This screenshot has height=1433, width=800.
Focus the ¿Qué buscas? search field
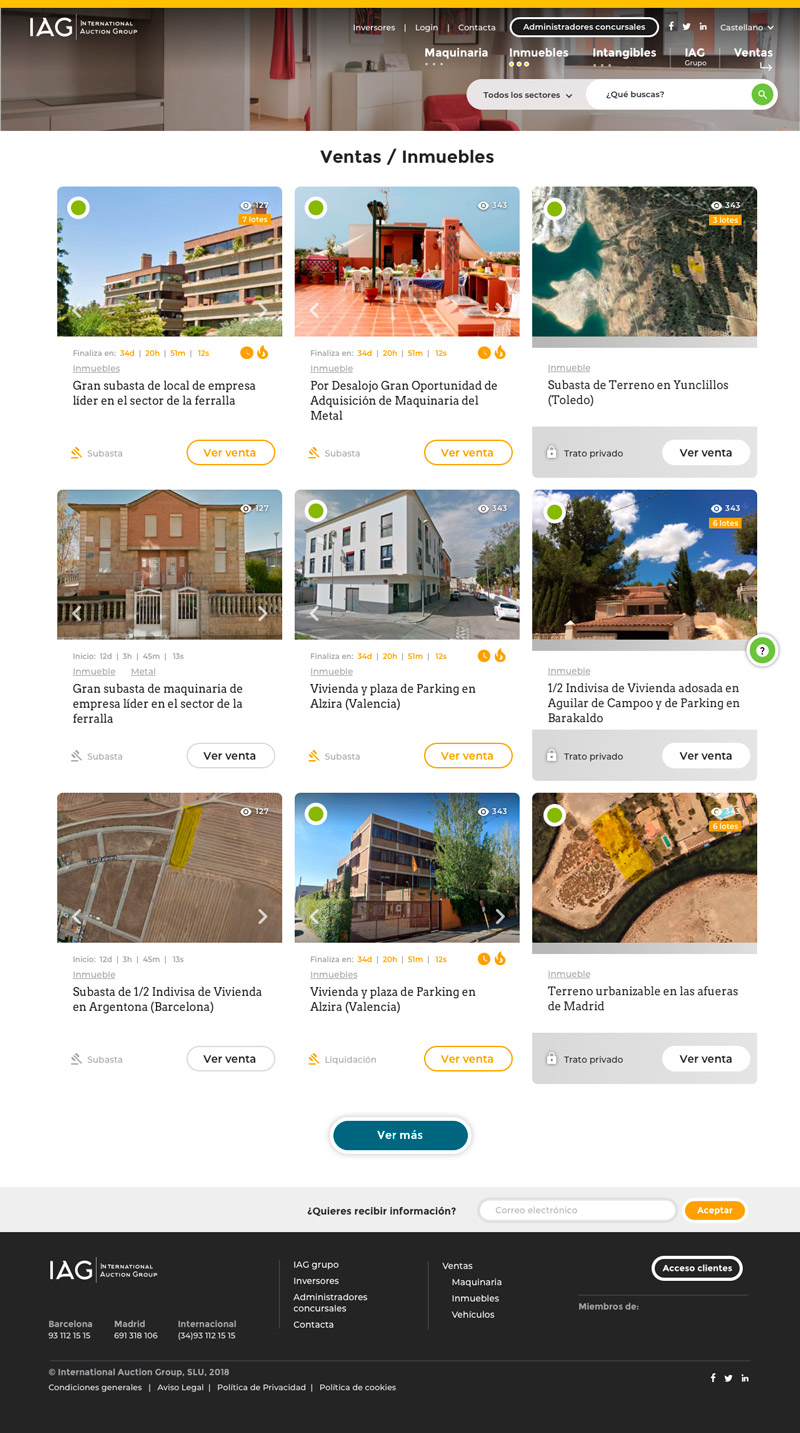click(668, 94)
